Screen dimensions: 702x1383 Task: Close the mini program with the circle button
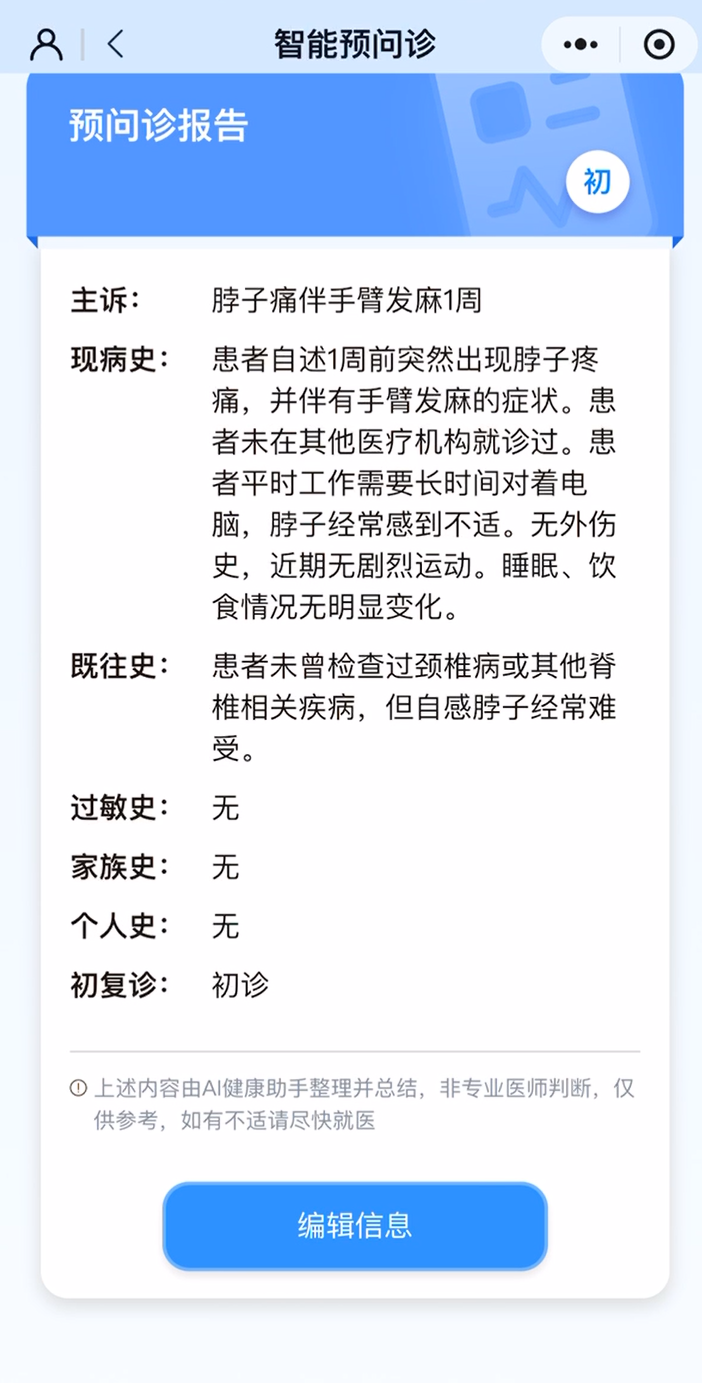(659, 44)
